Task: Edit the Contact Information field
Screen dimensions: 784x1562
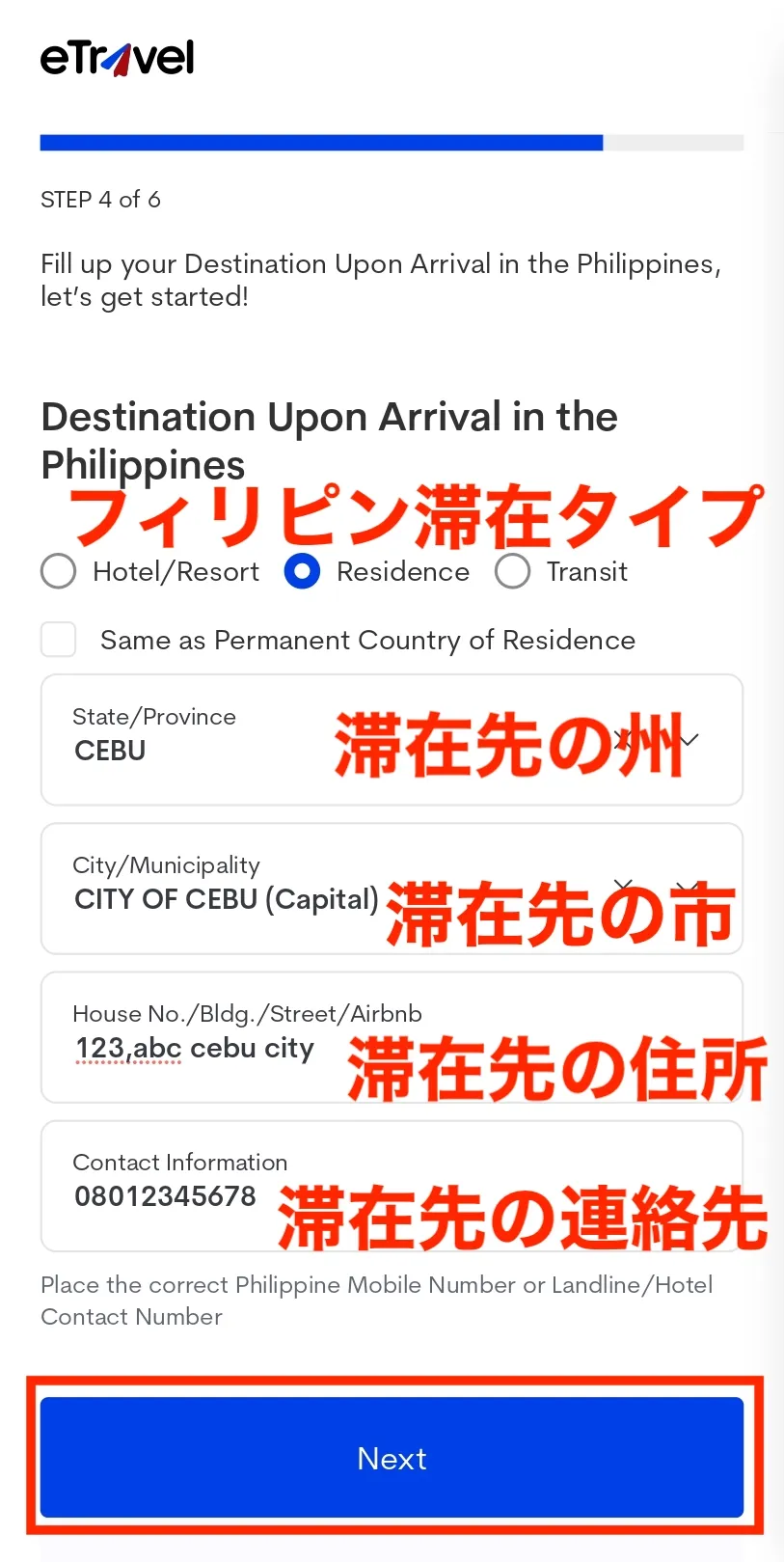Action: pyautogui.click(x=392, y=1186)
